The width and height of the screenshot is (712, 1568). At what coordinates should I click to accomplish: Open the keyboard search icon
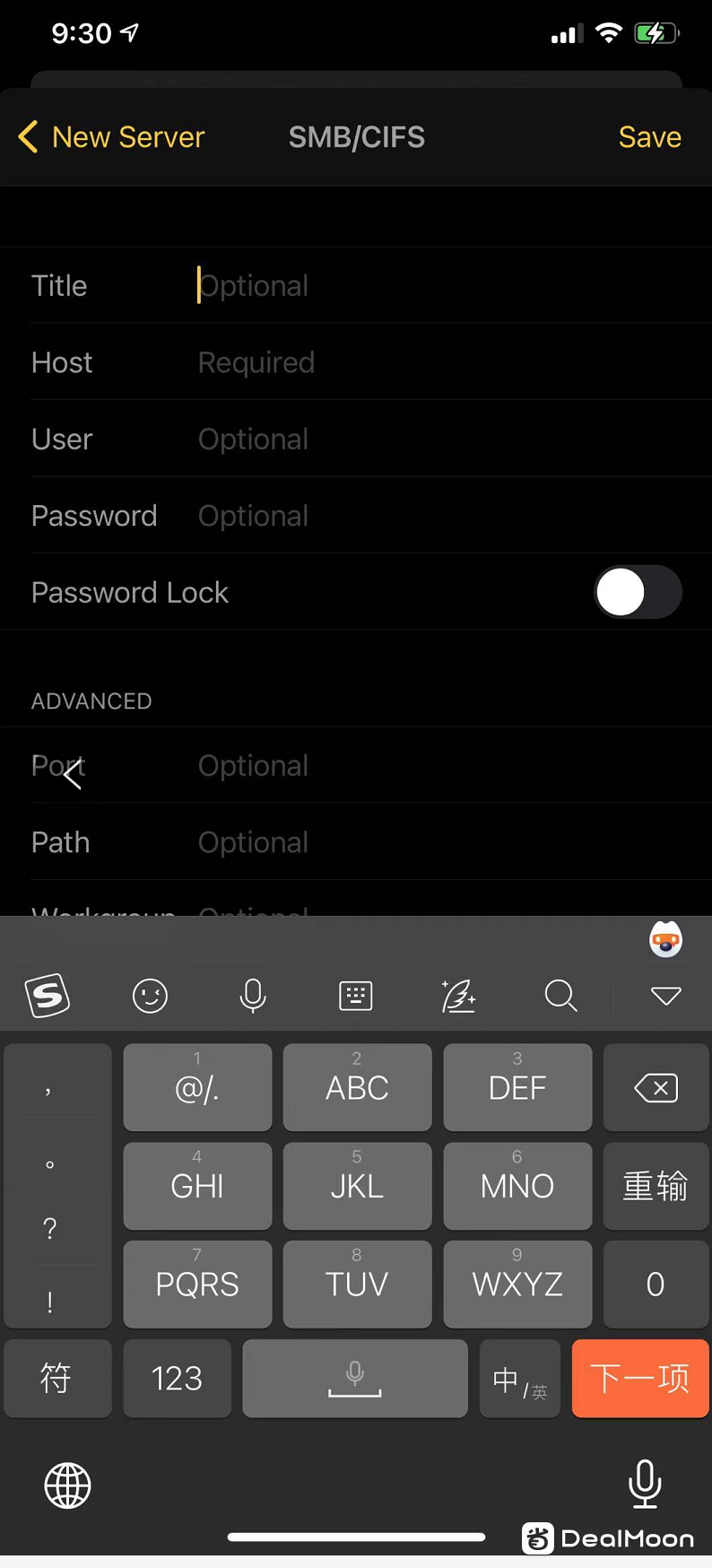point(561,996)
